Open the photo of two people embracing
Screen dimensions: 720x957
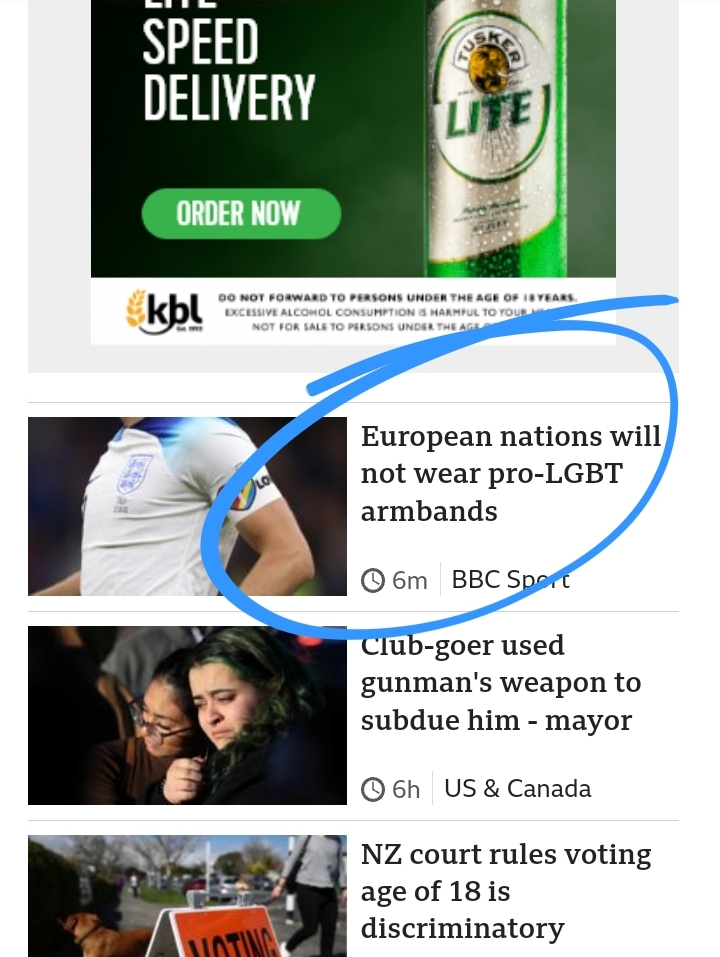point(187,715)
